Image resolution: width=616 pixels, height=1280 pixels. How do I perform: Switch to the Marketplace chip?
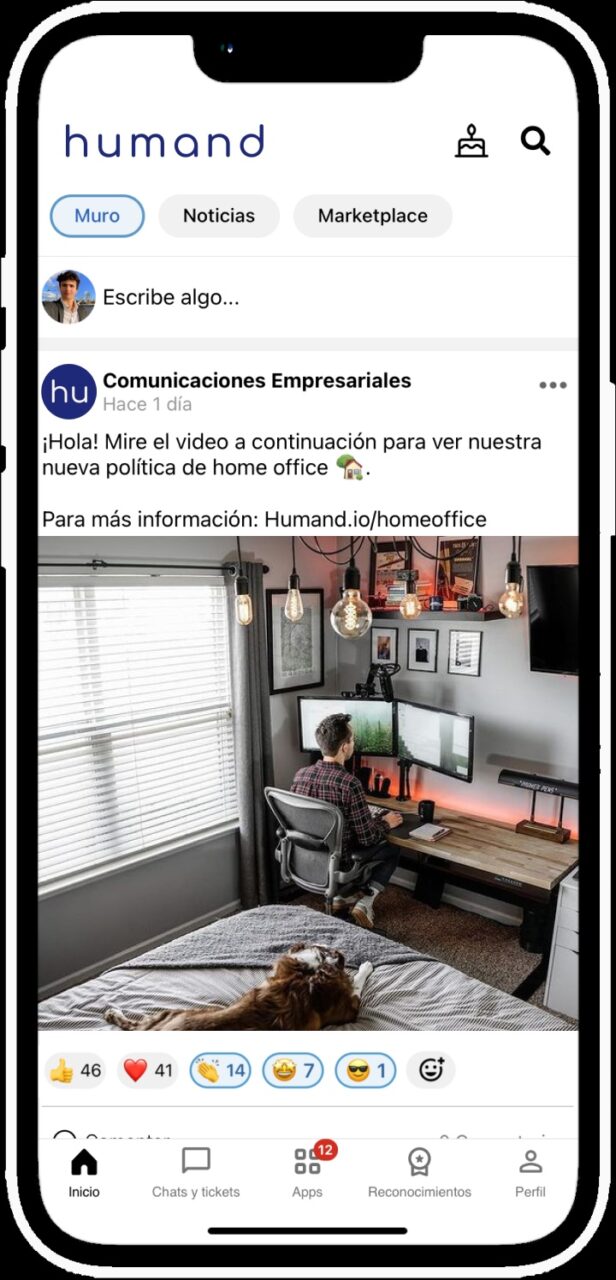(372, 216)
